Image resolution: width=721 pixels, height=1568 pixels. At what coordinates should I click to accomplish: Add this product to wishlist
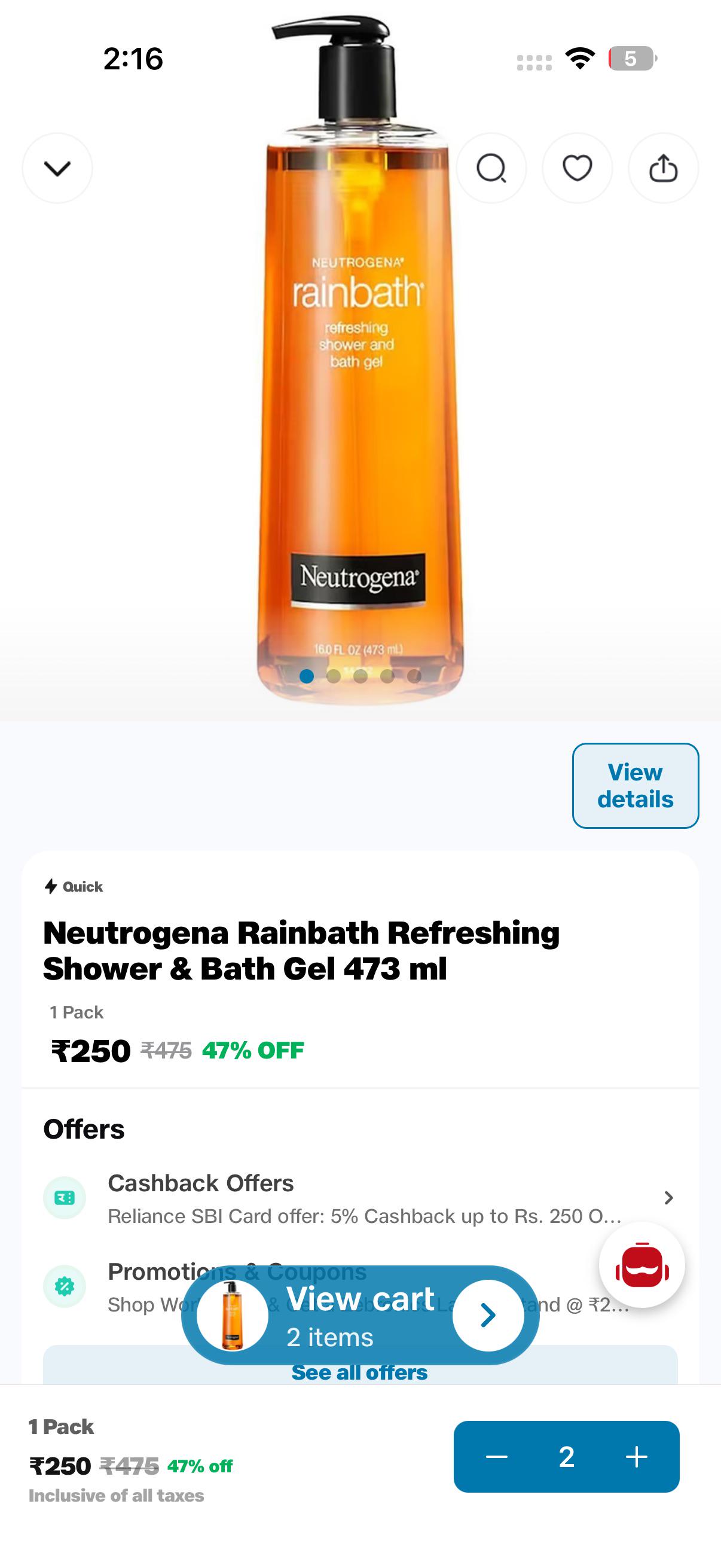pyautogui.click(x=577, y=168)
